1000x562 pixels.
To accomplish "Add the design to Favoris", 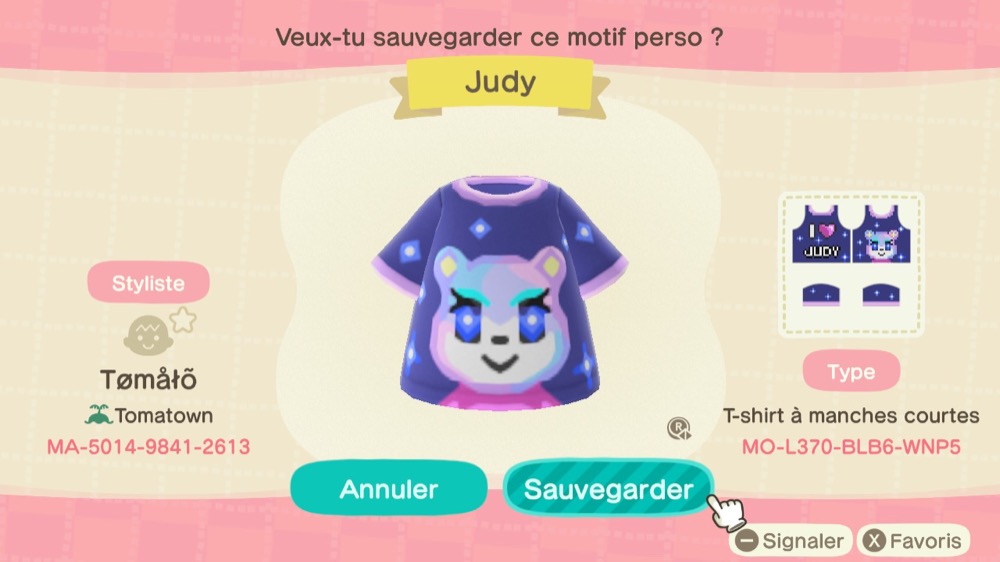I will [x=913, y=541].
